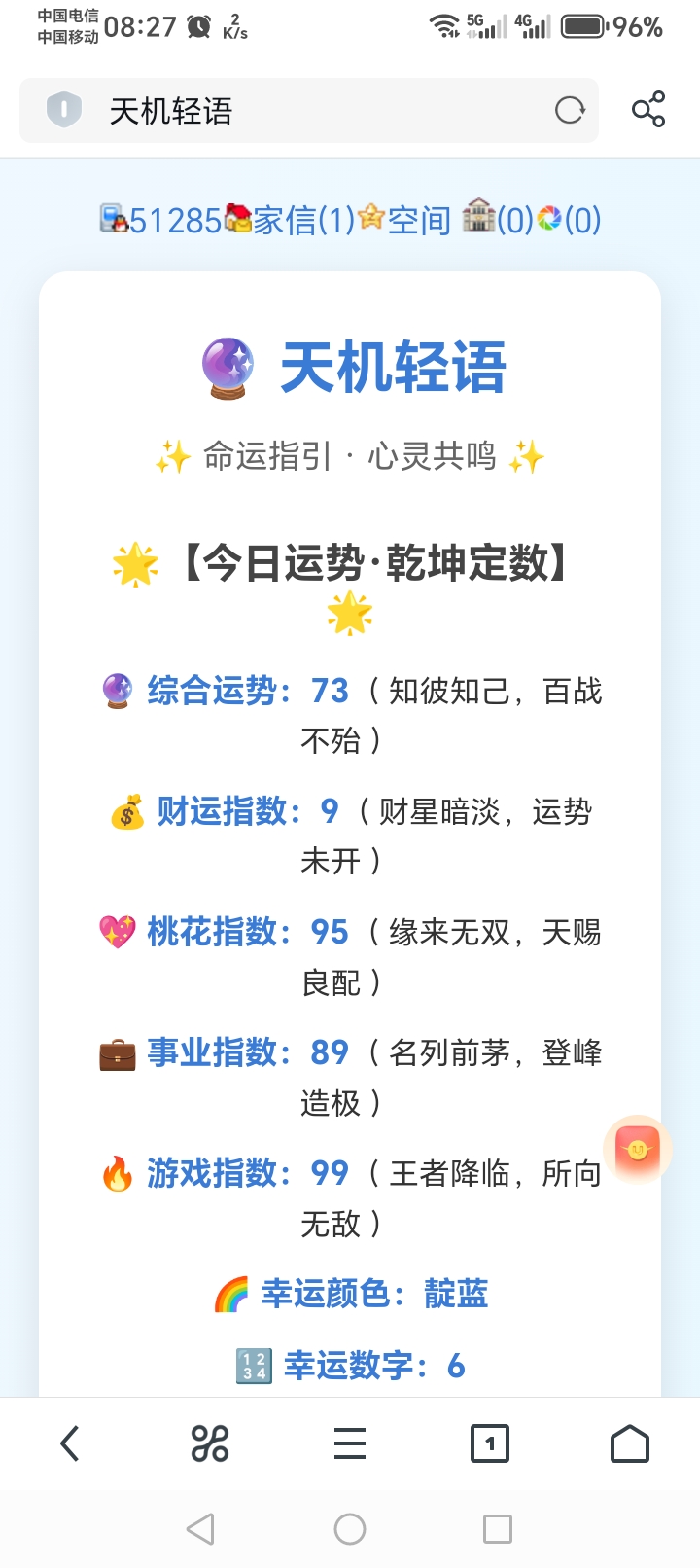Tap the computer icon beside 51285
Image resolution: width=700 pixels, height=1568 pixels.
[112, 220]
